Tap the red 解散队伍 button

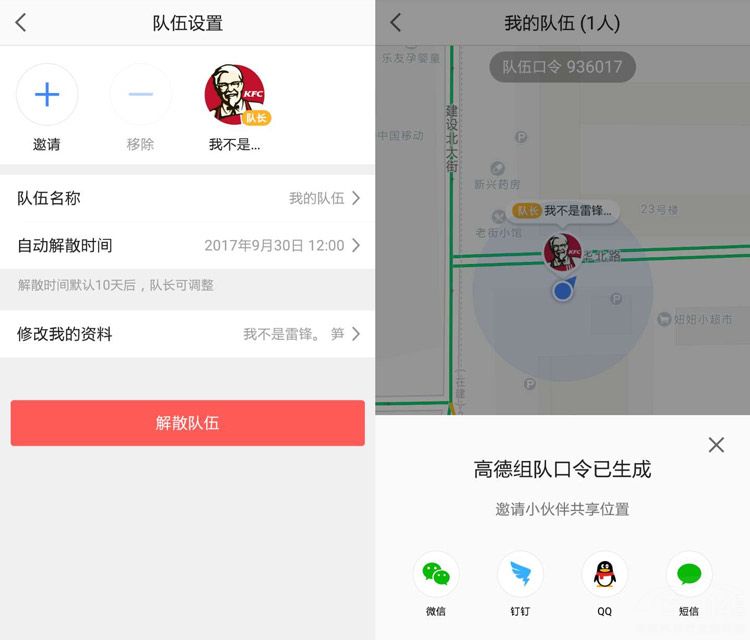coord(187,423)
